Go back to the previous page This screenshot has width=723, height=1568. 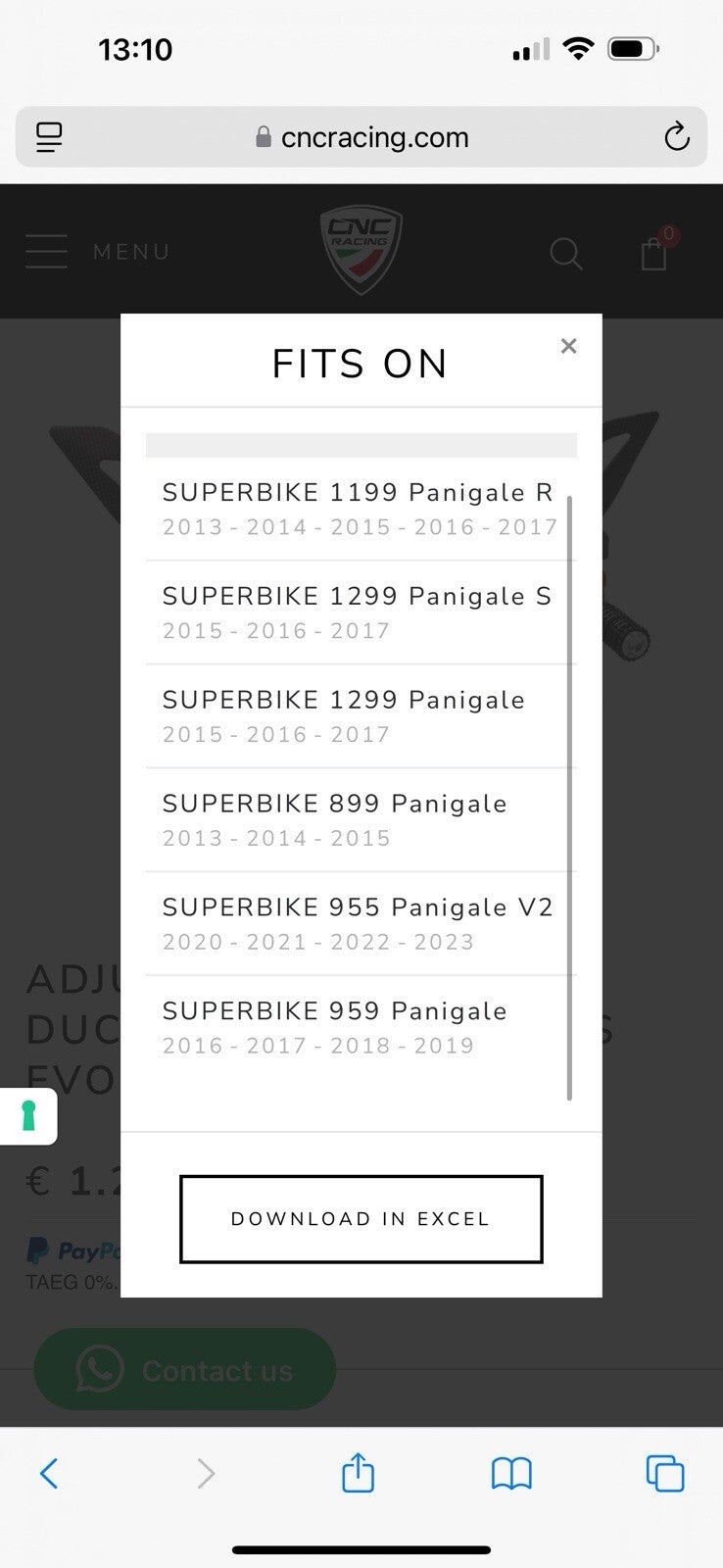[49, 1473]
